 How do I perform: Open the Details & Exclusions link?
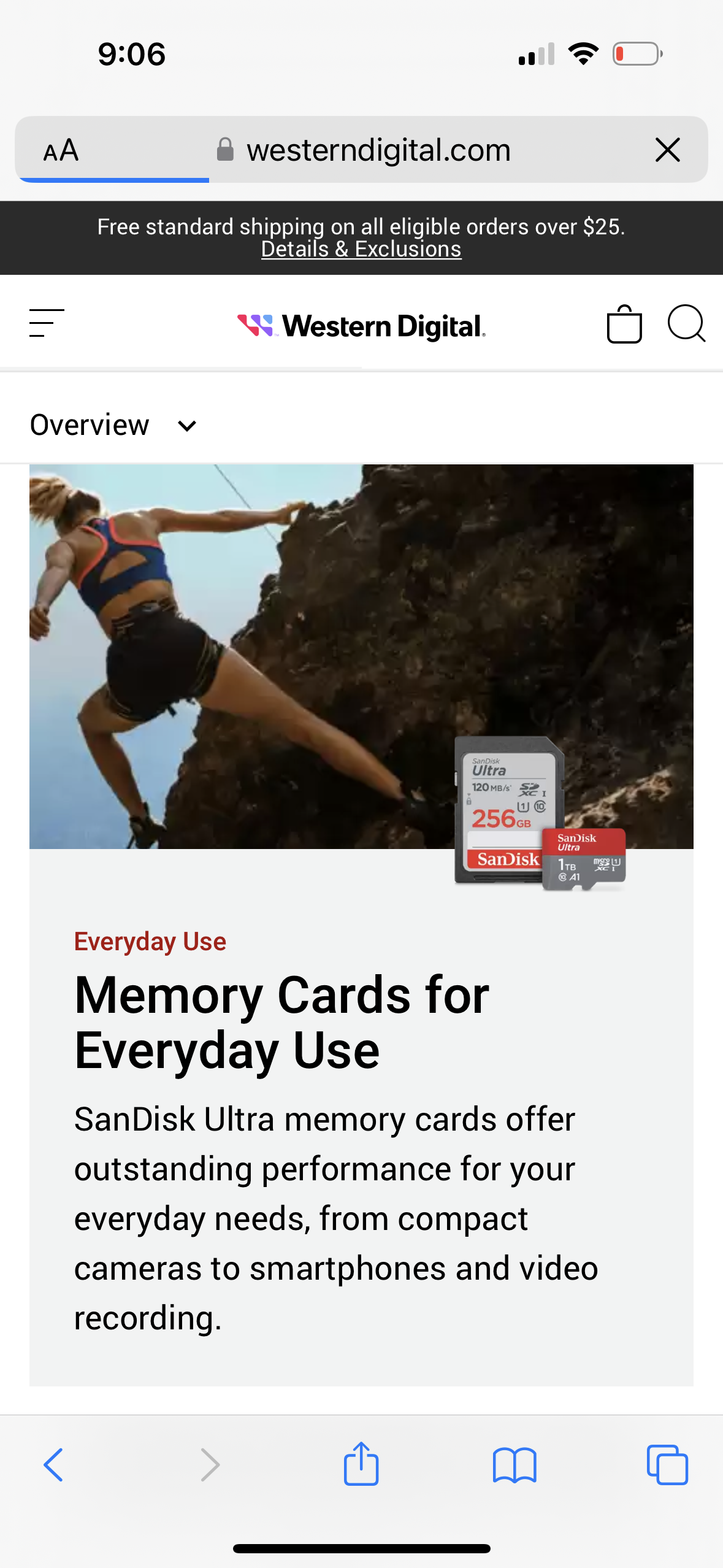(361, 250)
